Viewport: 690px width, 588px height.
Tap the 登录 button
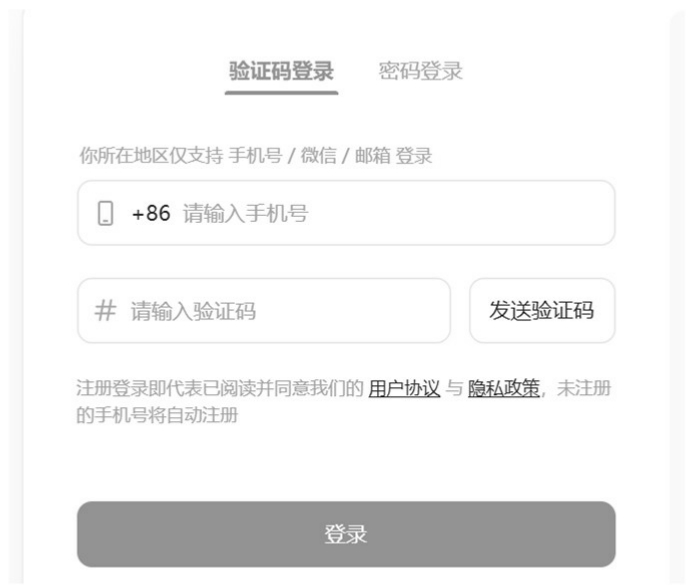pos(346,535)
